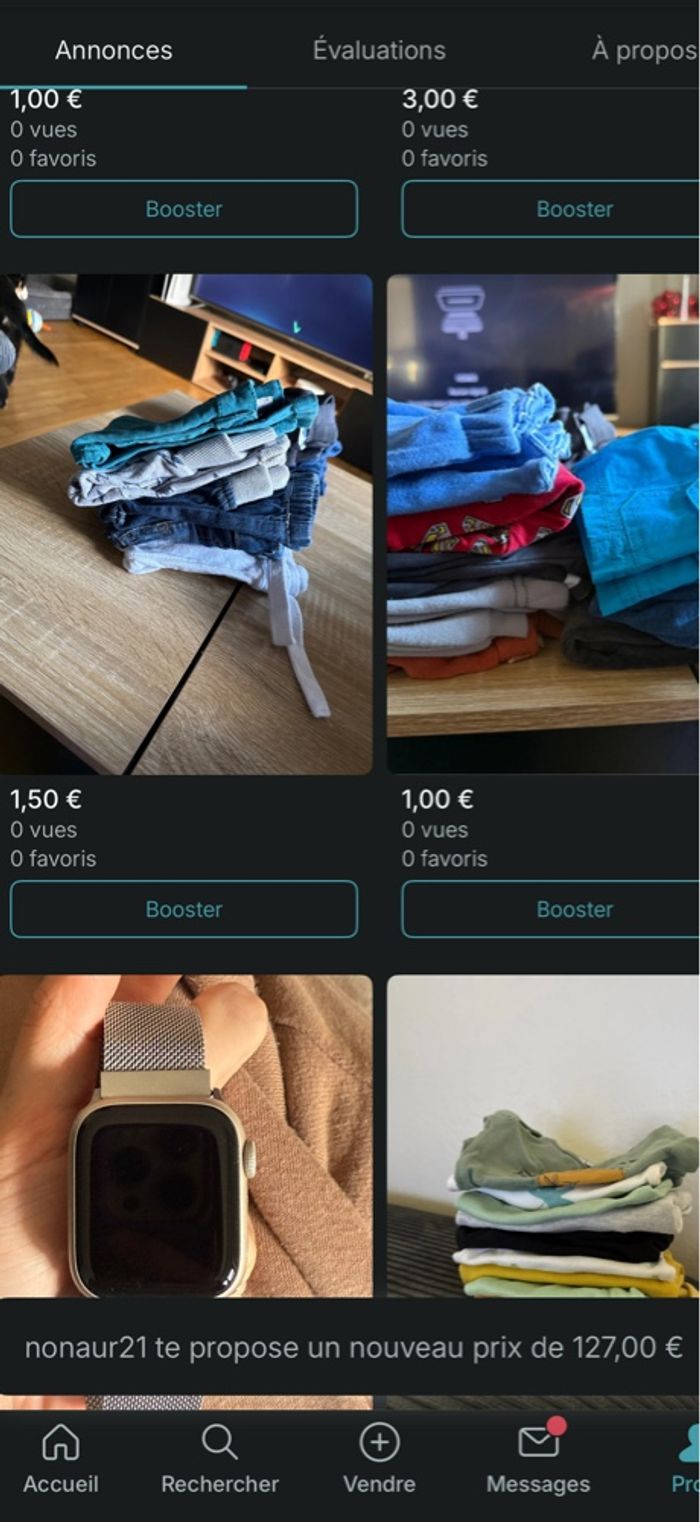Open the Rechercher search tab
This screenshot has height=1522, width=700.
point(220,1460)
